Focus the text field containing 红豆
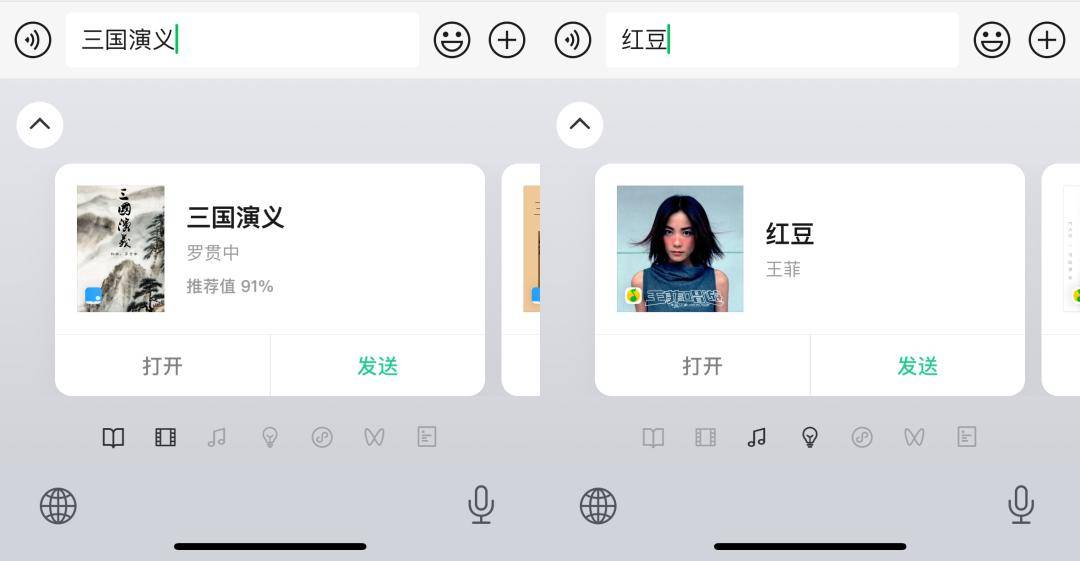Screen dimensions: 1080x561 click(x=782, y=40)
